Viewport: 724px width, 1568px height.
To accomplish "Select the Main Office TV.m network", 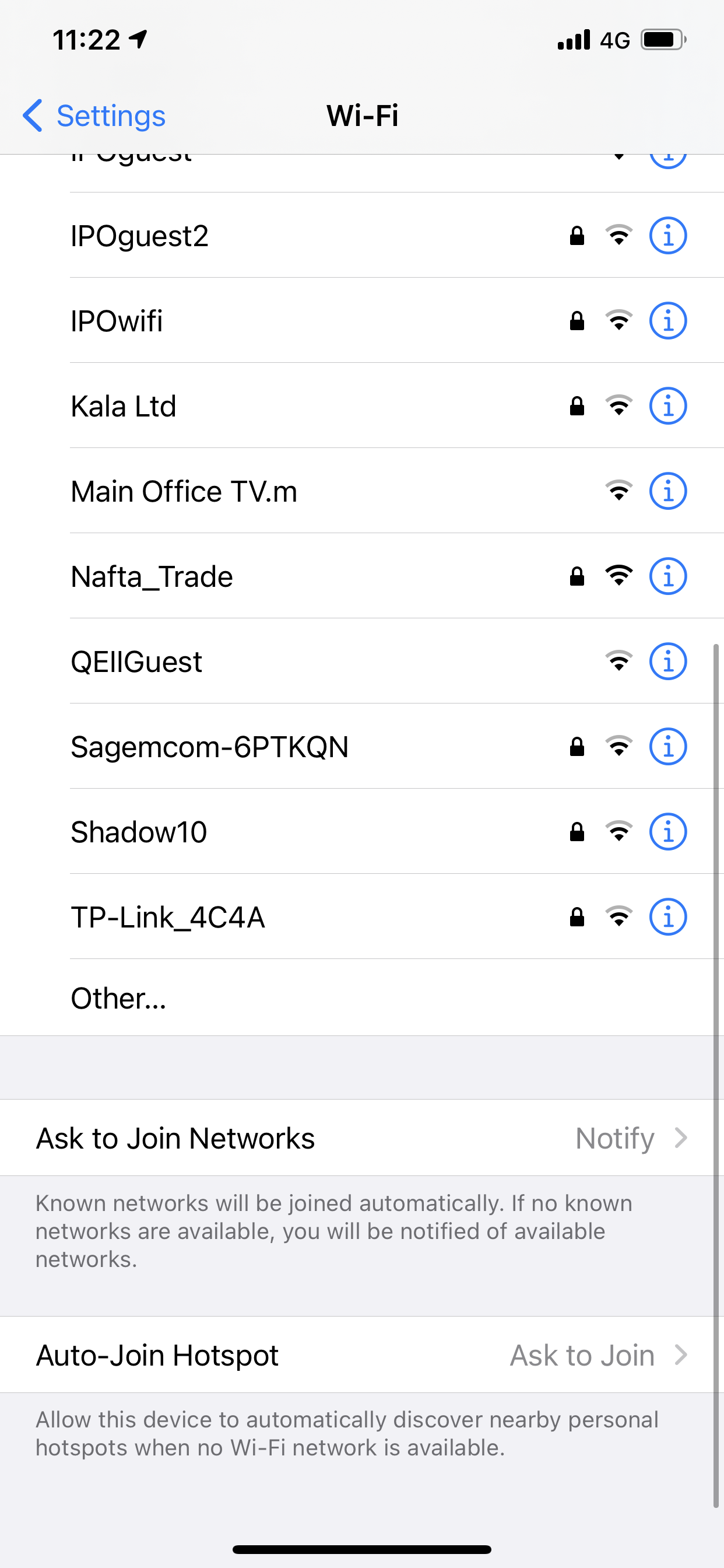I will tap(362, 491).
